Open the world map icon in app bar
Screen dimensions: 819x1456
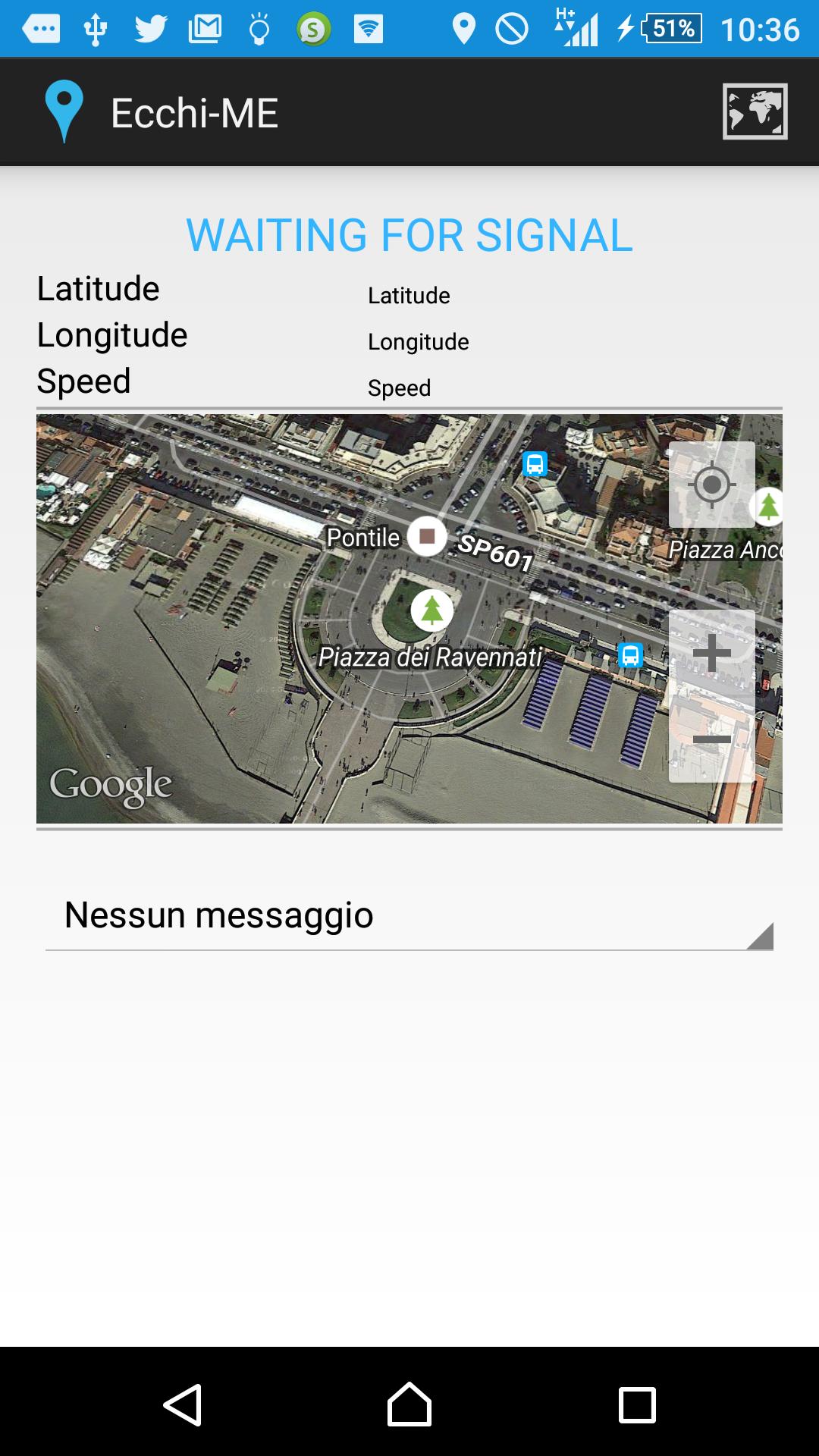pos(755,111)
